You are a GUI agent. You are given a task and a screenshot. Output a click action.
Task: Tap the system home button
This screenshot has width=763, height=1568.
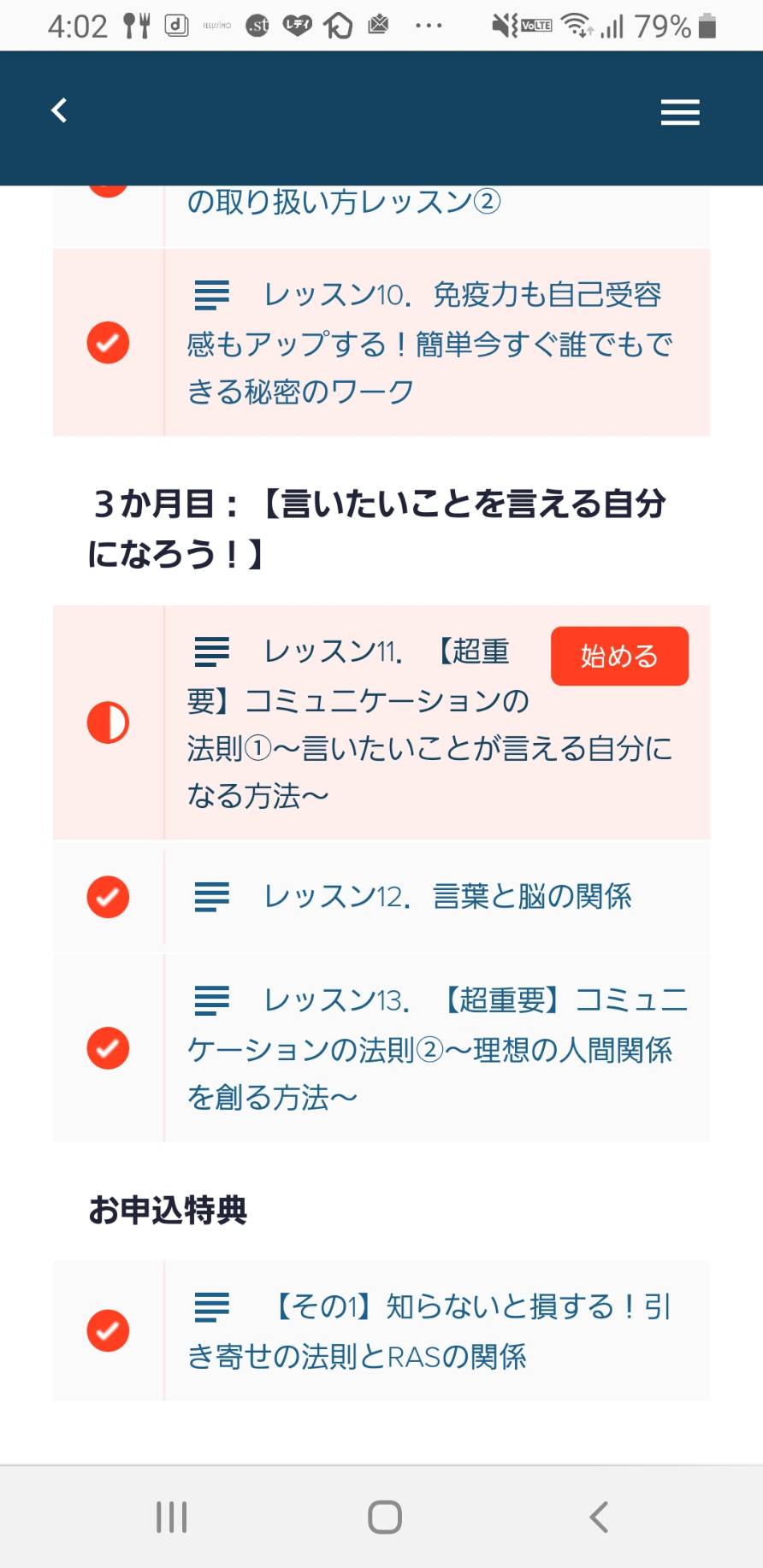[x=385, y=1517]
